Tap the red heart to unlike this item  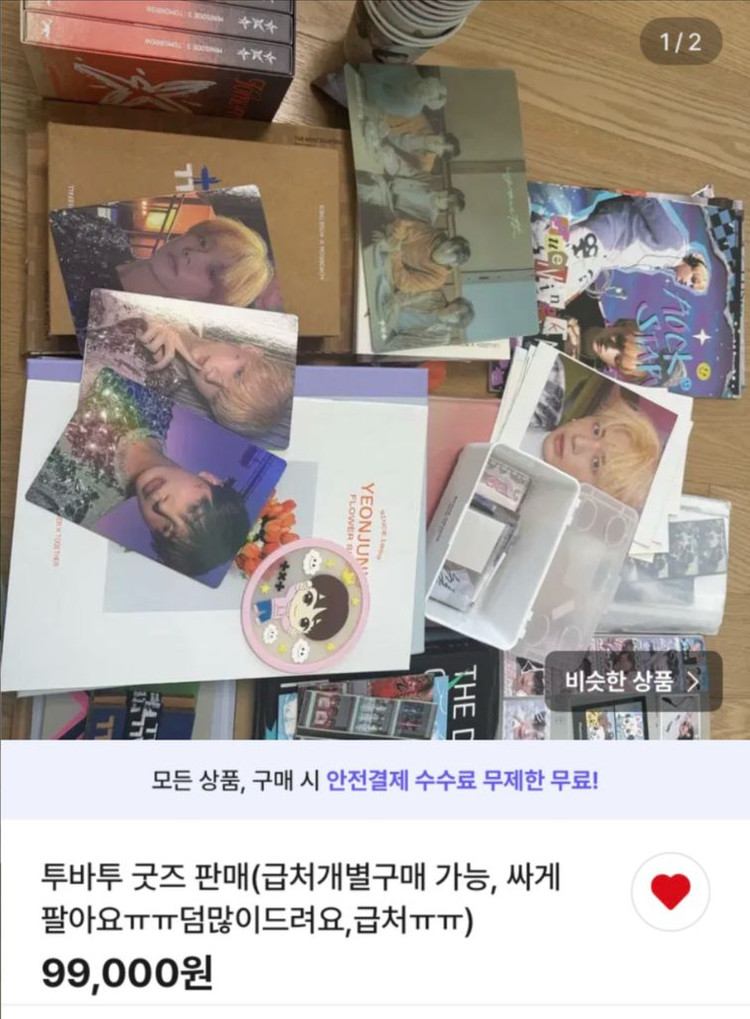(x=670, y=892)
